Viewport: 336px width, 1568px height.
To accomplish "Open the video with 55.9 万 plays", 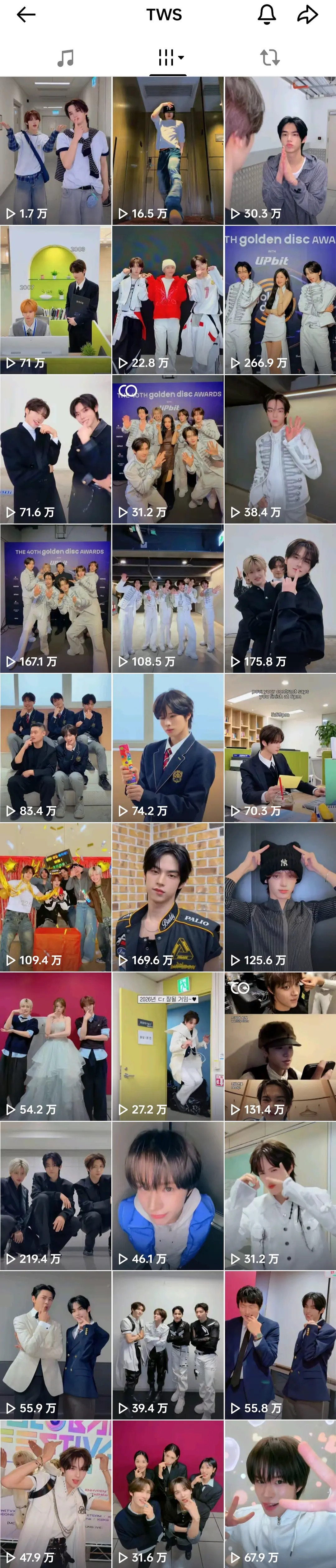I will [x=56, y=1345].
